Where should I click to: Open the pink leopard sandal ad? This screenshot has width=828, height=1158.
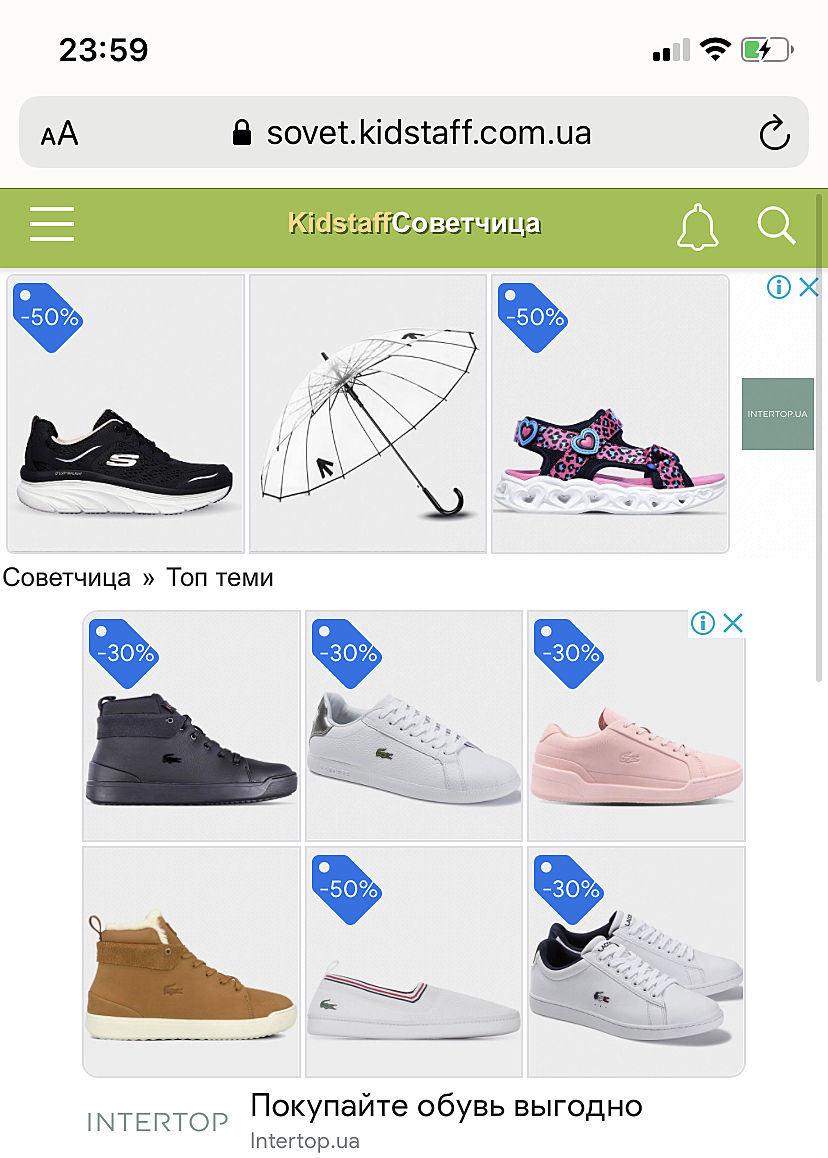(610, 413)
